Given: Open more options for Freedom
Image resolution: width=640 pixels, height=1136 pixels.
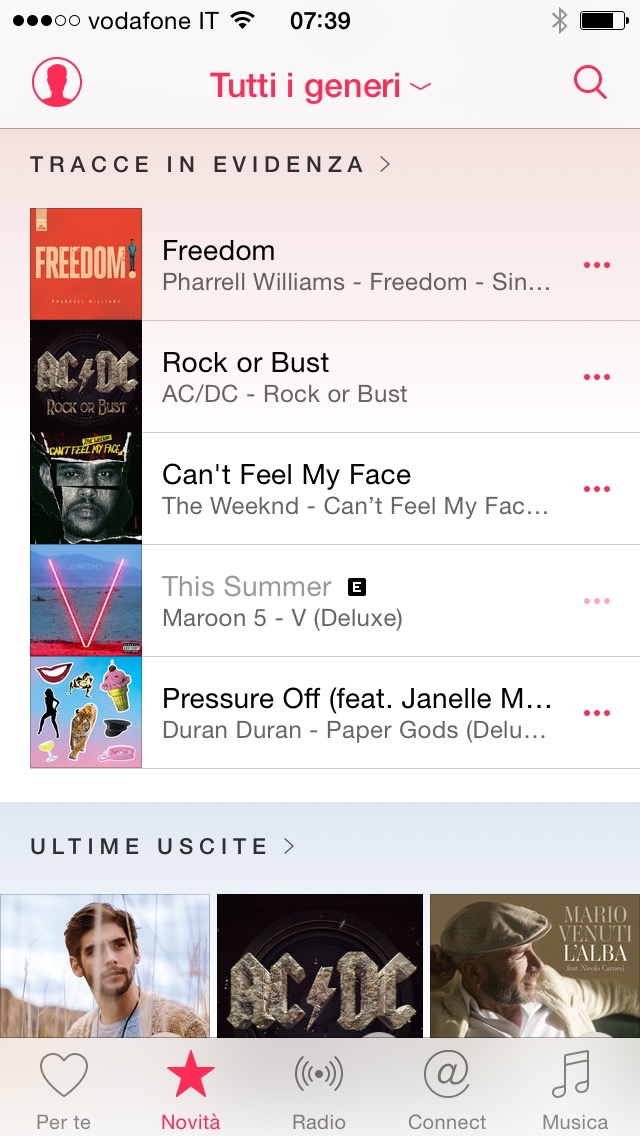Looking at the screenshot, I should (596, 265).
